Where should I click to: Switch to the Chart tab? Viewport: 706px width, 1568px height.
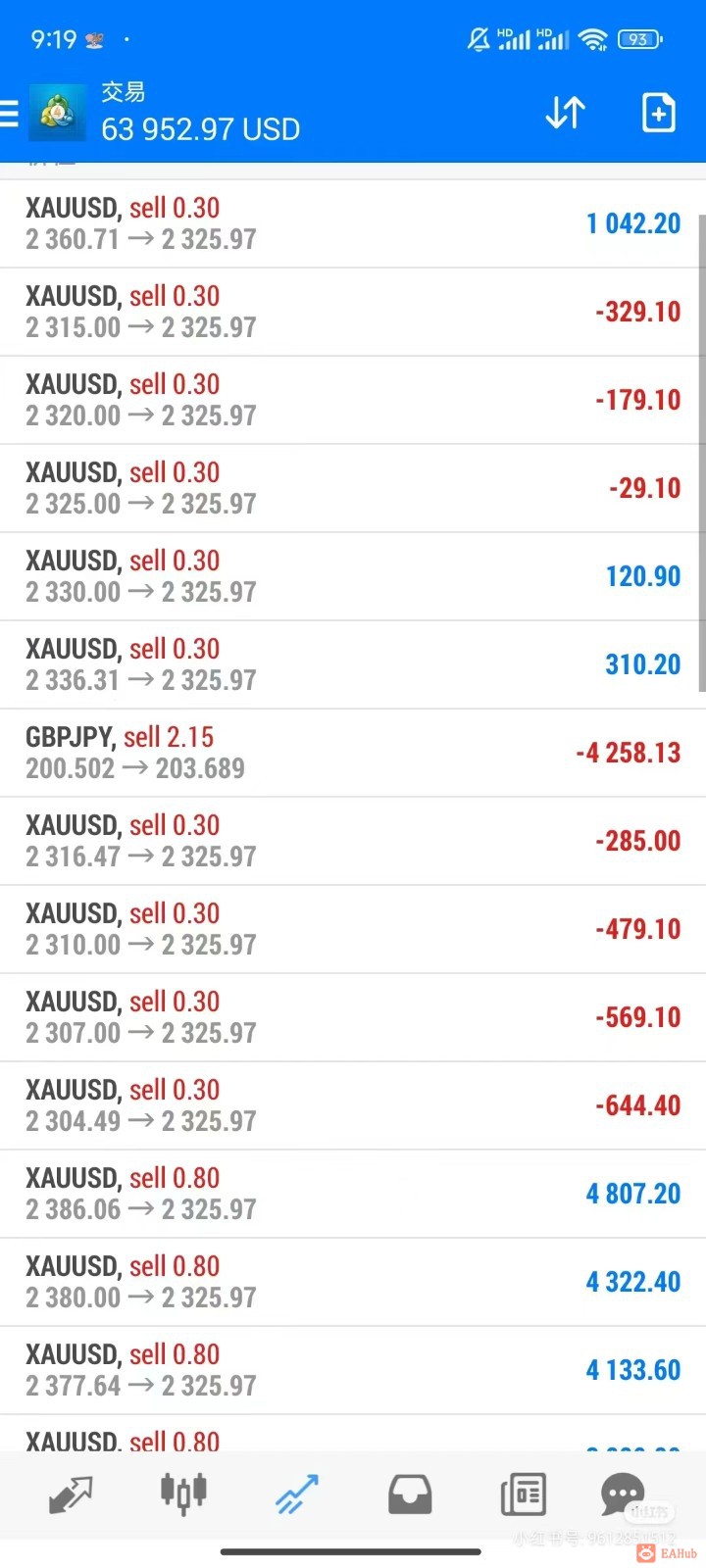point(183,1494)
